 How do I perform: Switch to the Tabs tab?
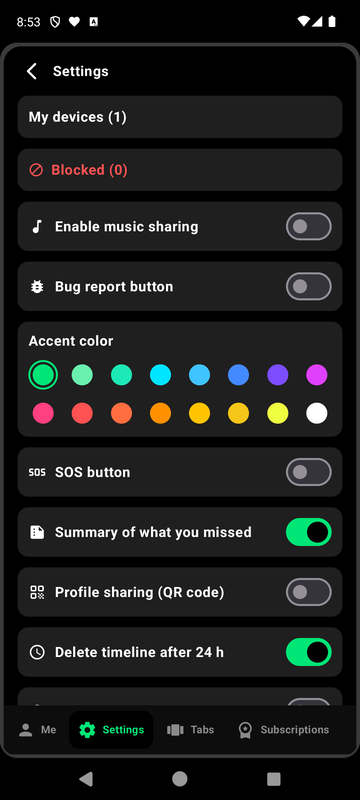point(190,730)
